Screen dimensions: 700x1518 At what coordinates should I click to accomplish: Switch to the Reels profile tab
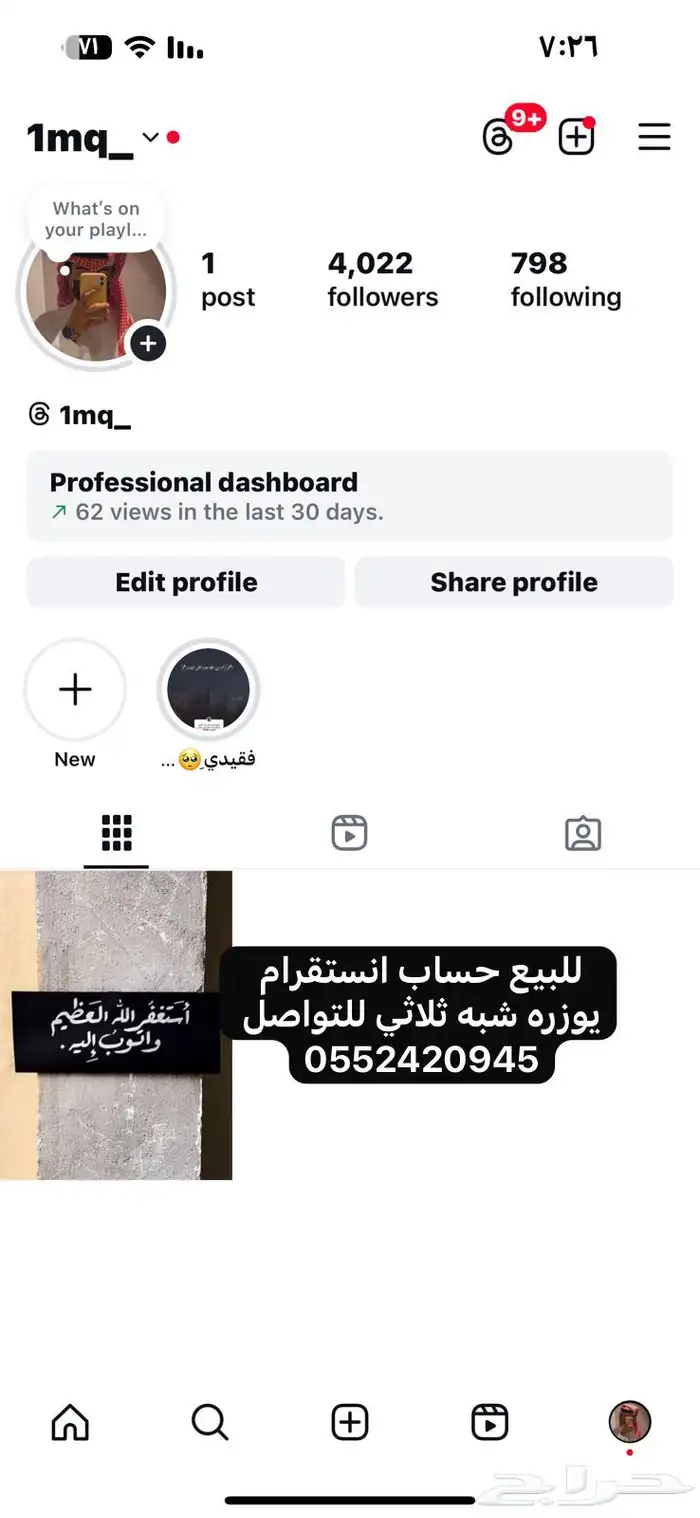coord(349,833)
